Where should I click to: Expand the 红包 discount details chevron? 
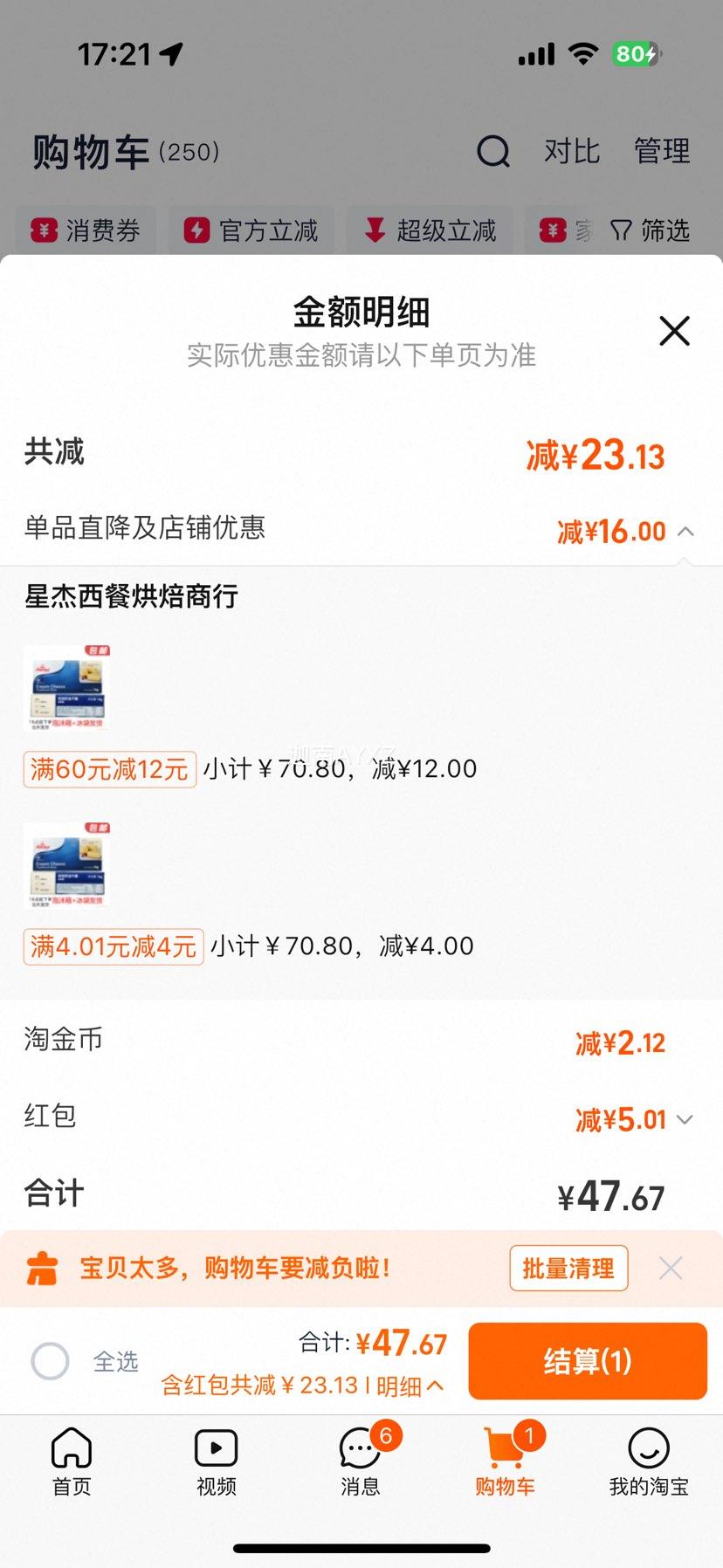coord(686,1119)
